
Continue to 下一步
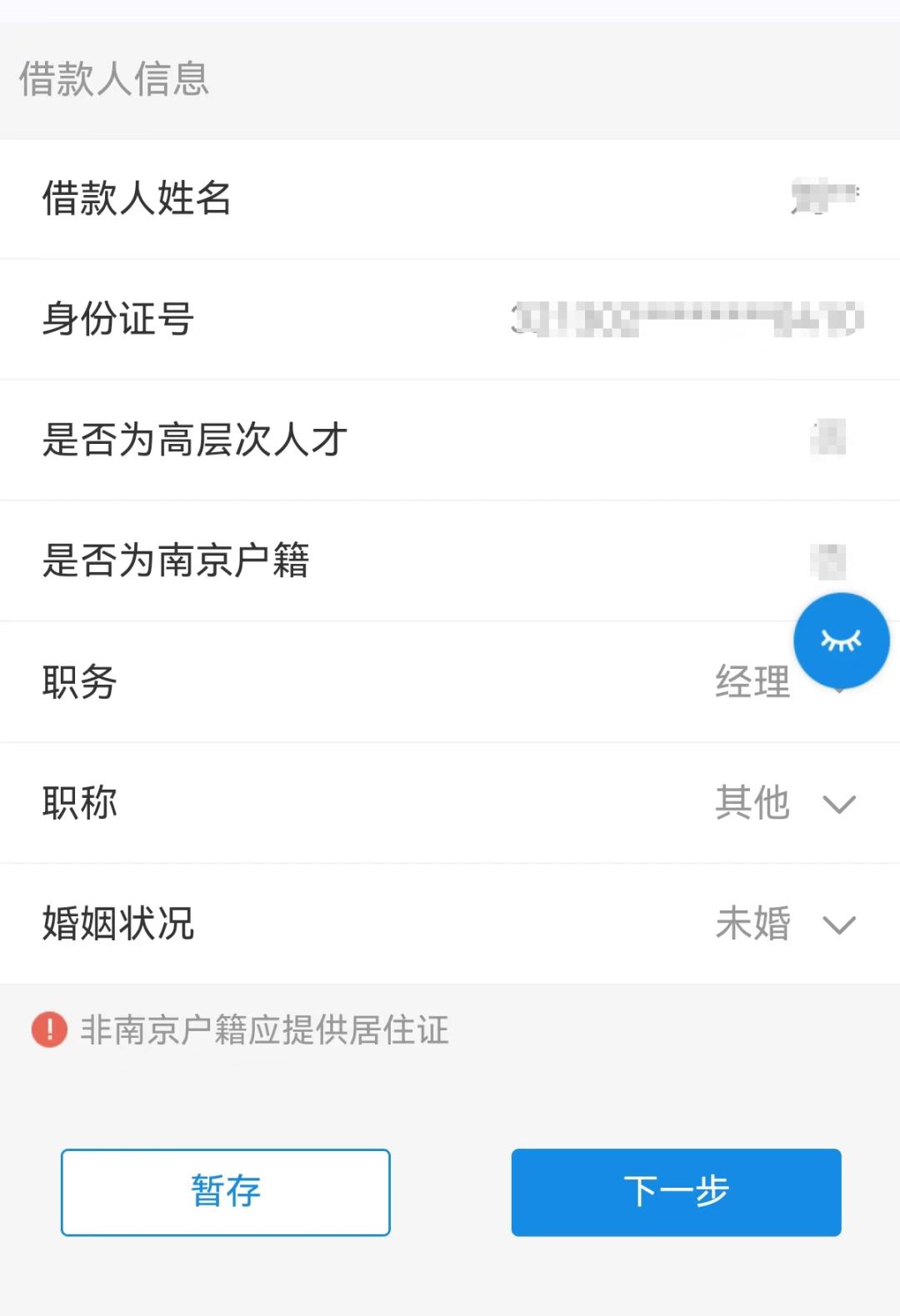pos(676,1191)
